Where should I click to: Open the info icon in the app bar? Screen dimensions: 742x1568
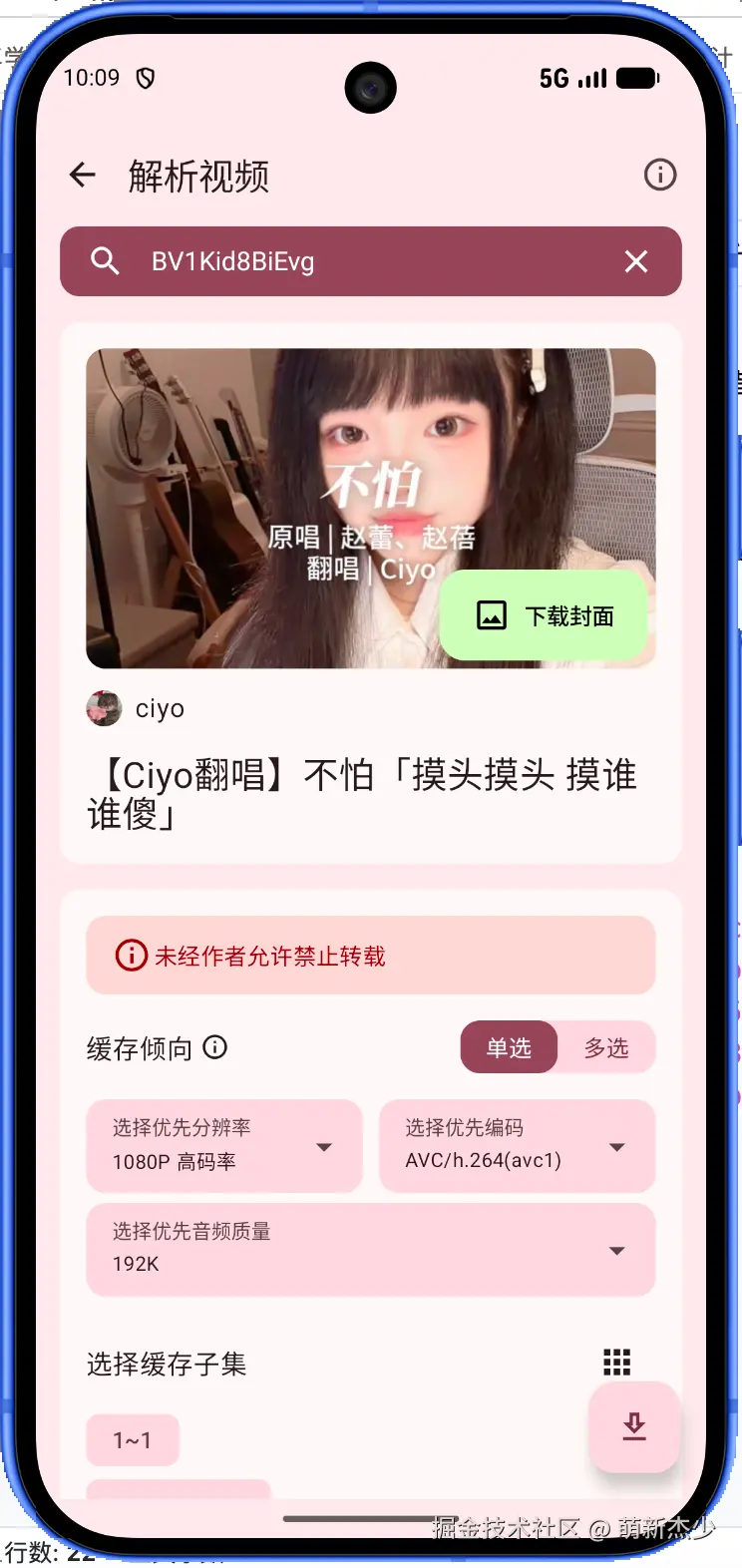tap(659, 176)
